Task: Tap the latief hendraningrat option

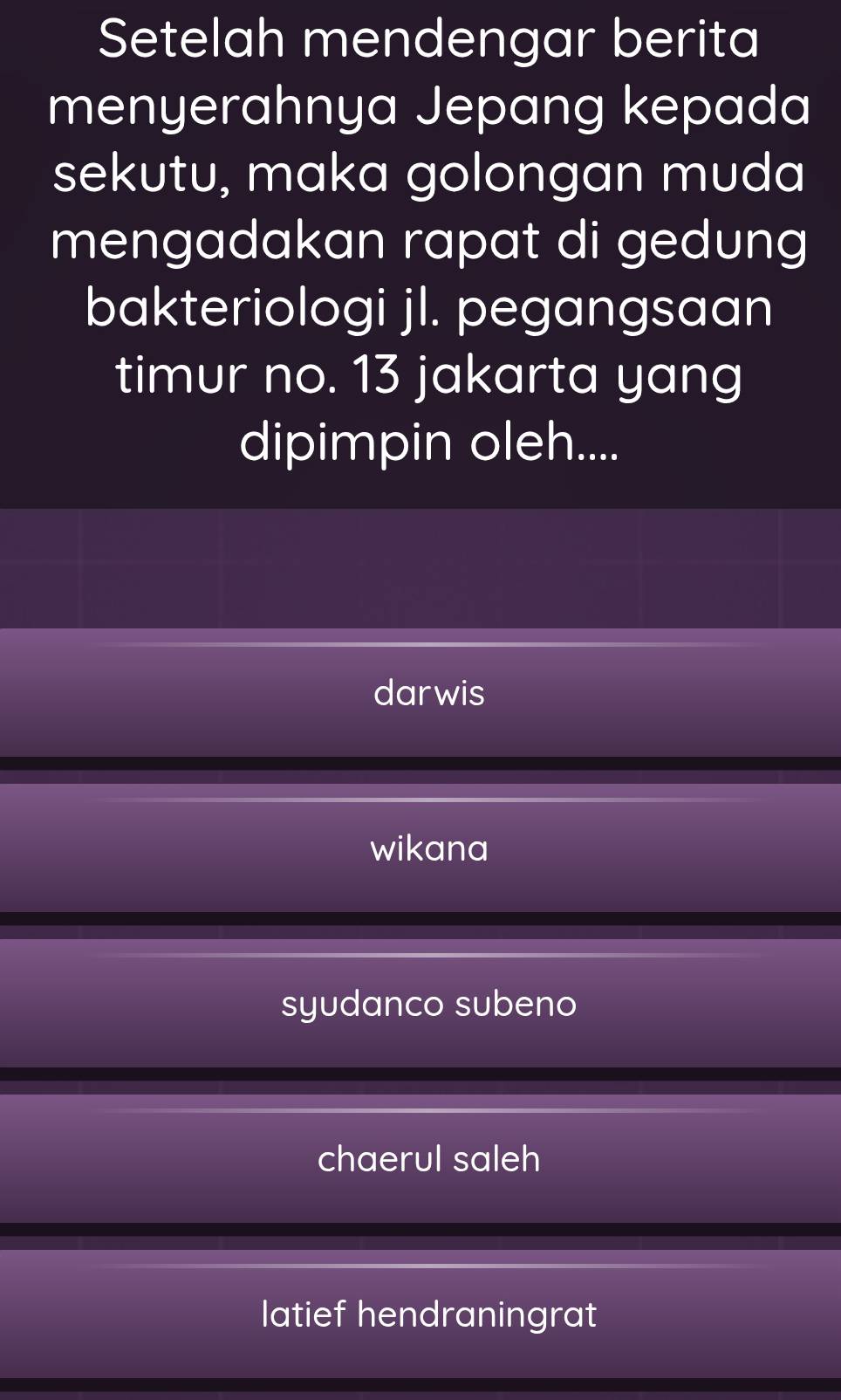Action: click(428, 1314)
